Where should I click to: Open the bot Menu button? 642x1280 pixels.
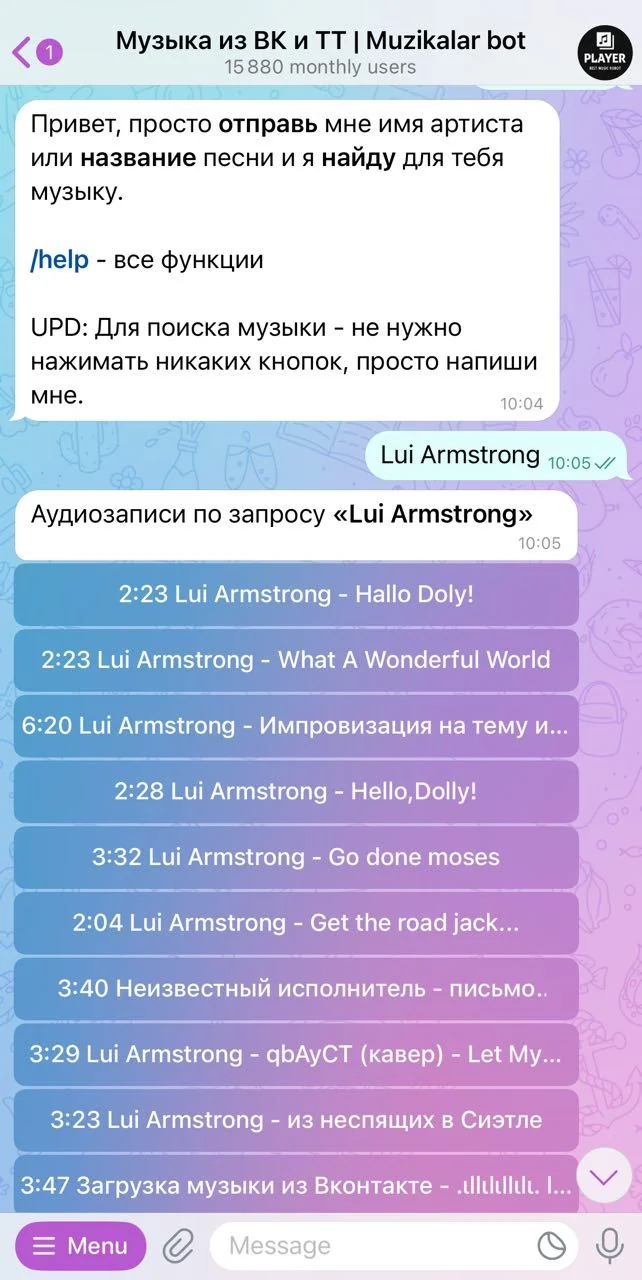click(81, 1246)
